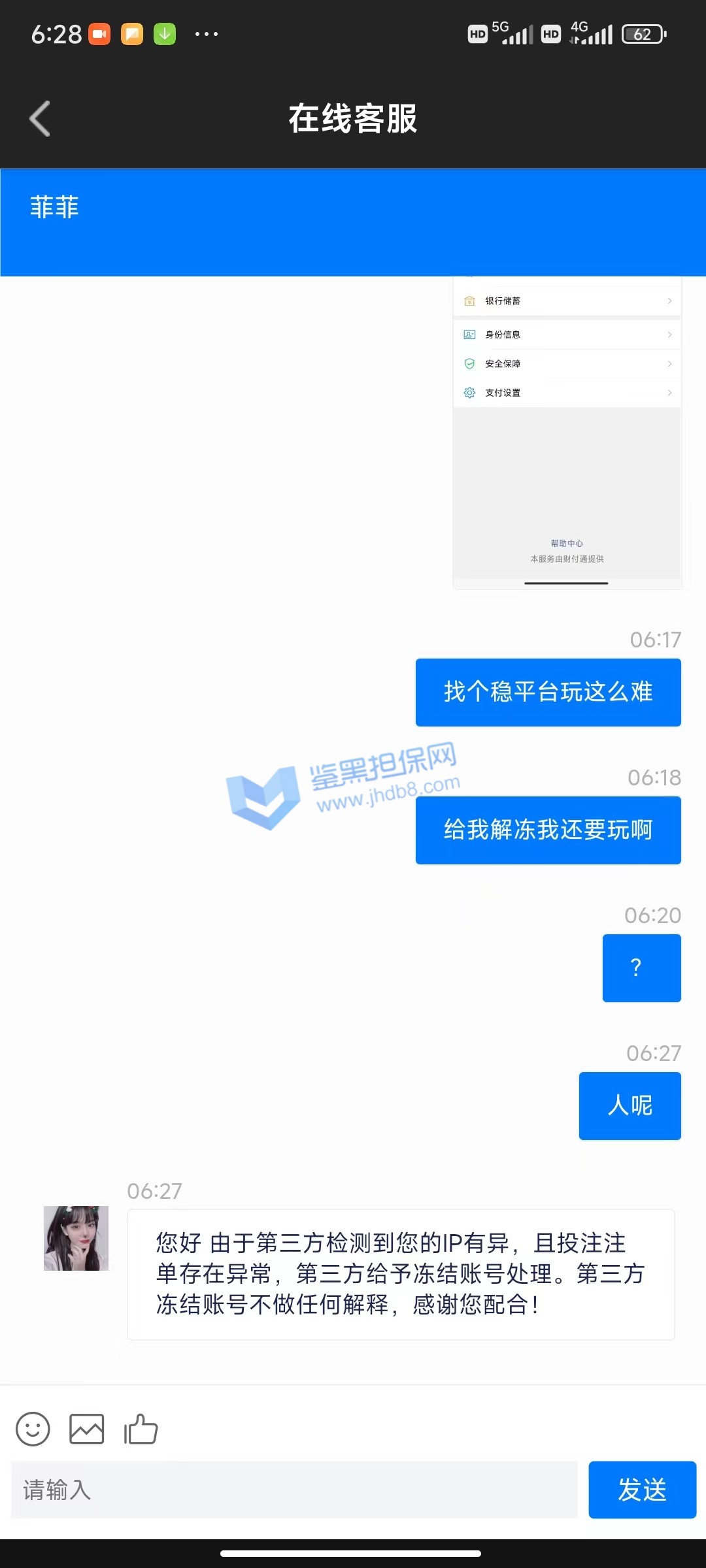The width and height of the screenshot is (706, 1568).
Task: Tap the 发送 send button
Action: [x=642, y=1490]
